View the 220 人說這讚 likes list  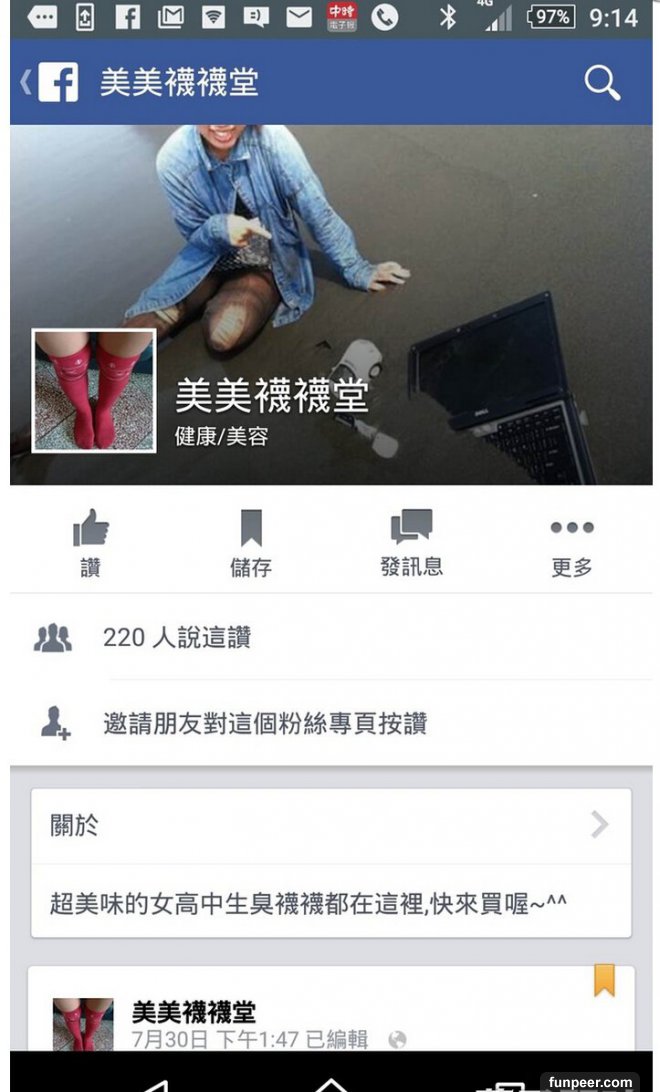click(x=177, y=638)
